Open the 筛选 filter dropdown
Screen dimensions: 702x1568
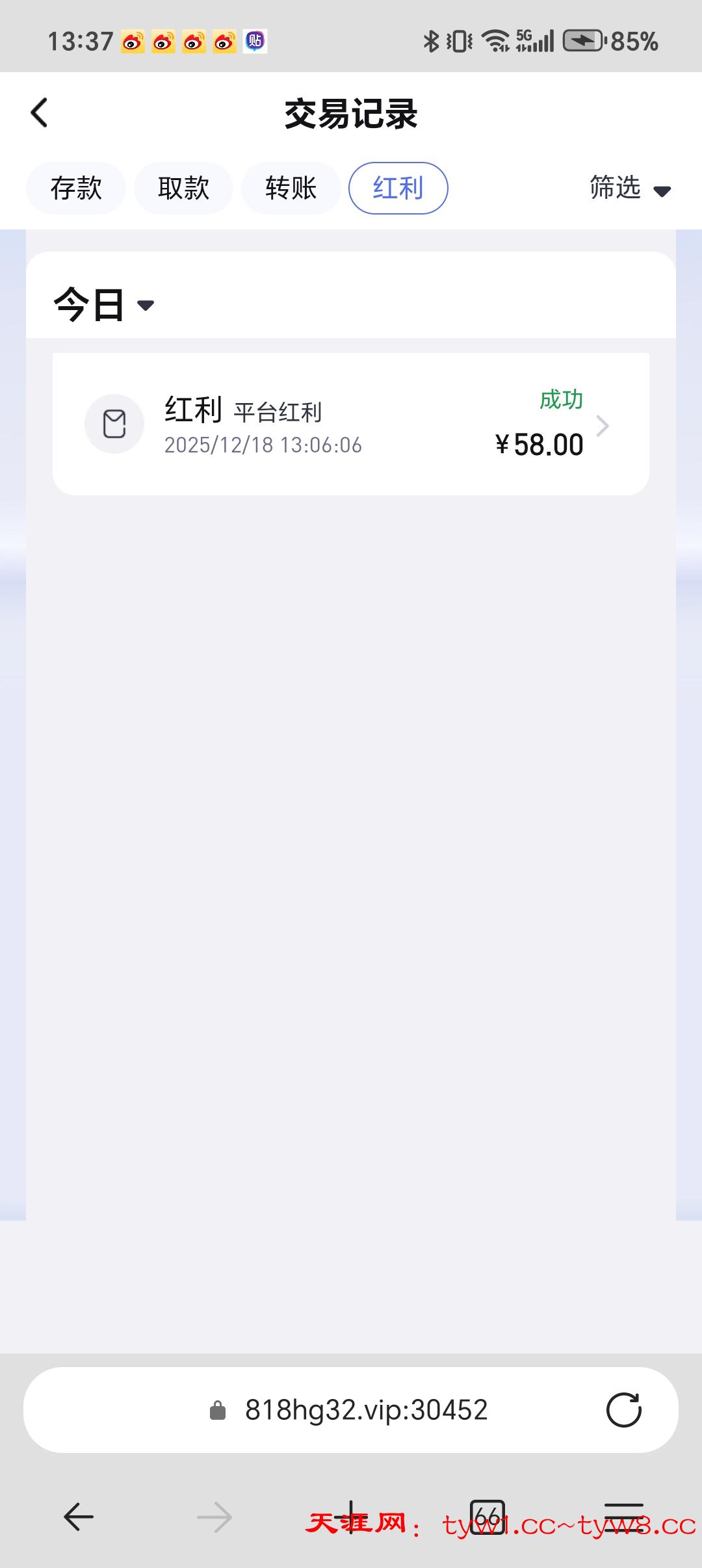click(629, 189)
